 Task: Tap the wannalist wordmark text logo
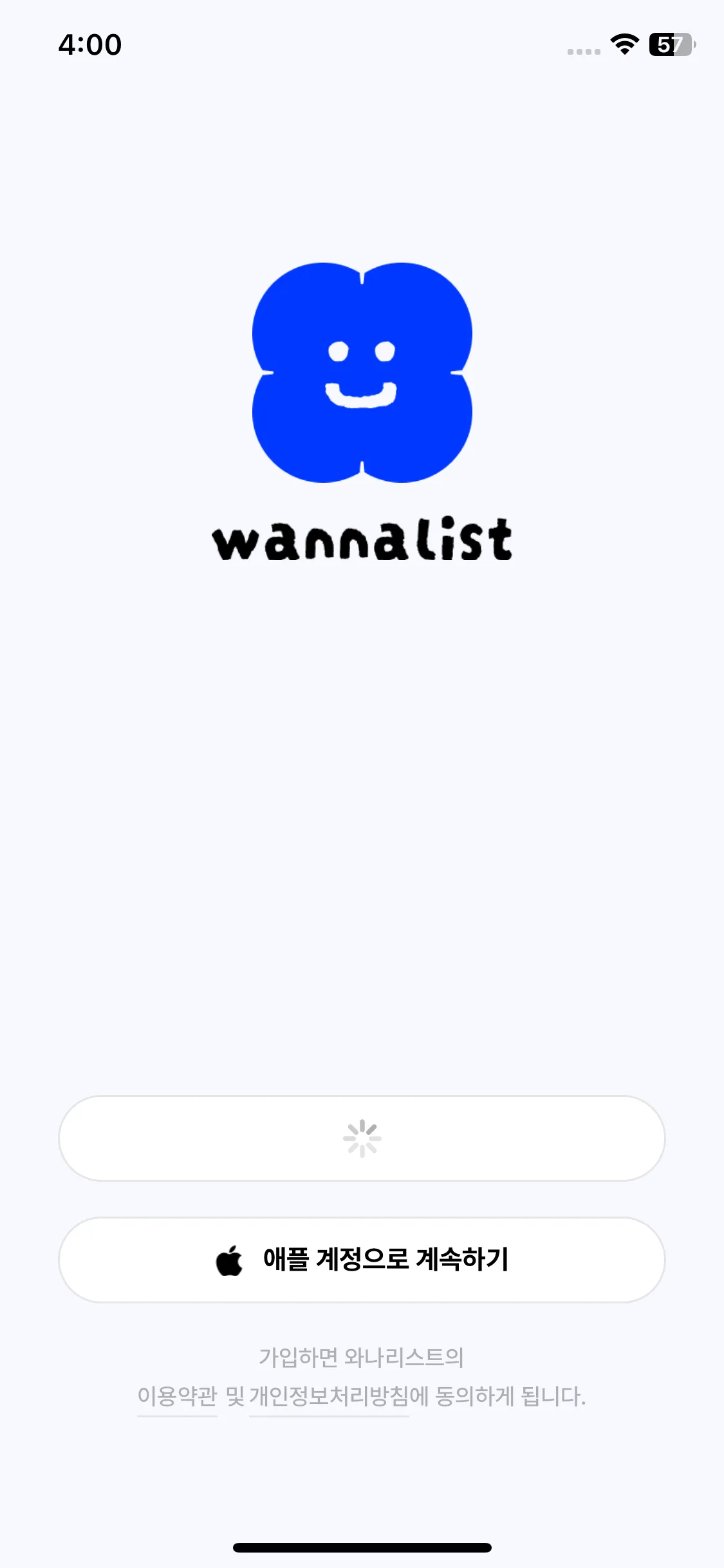[362, 541]
